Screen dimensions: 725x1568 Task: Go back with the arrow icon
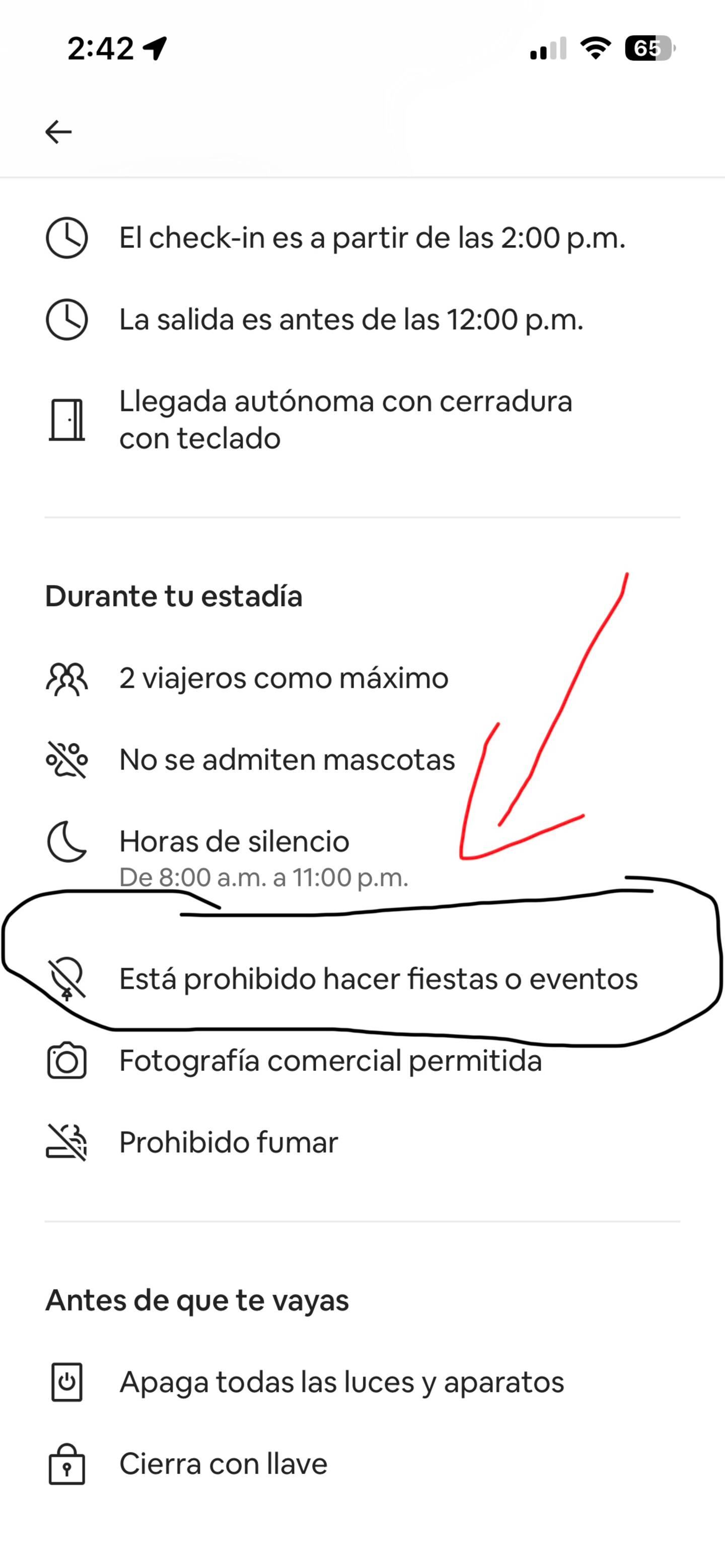pos(58,131)
